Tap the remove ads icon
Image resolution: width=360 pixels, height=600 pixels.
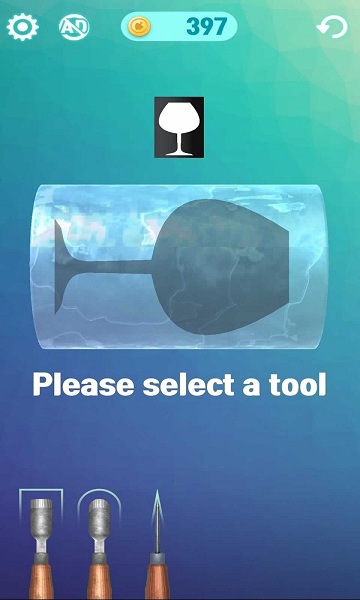[x=74, y=27]
